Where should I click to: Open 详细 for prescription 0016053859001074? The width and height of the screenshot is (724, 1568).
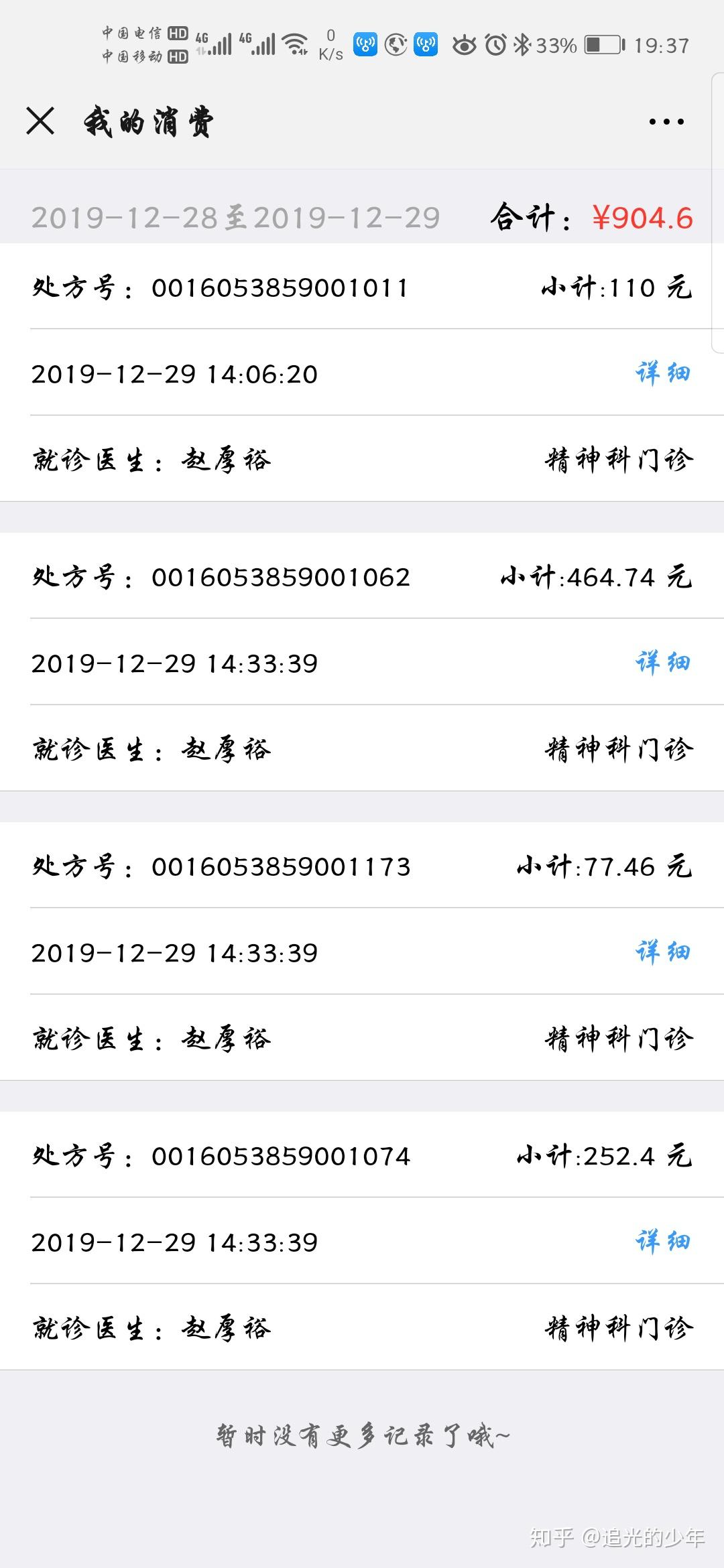[662, 1242]
